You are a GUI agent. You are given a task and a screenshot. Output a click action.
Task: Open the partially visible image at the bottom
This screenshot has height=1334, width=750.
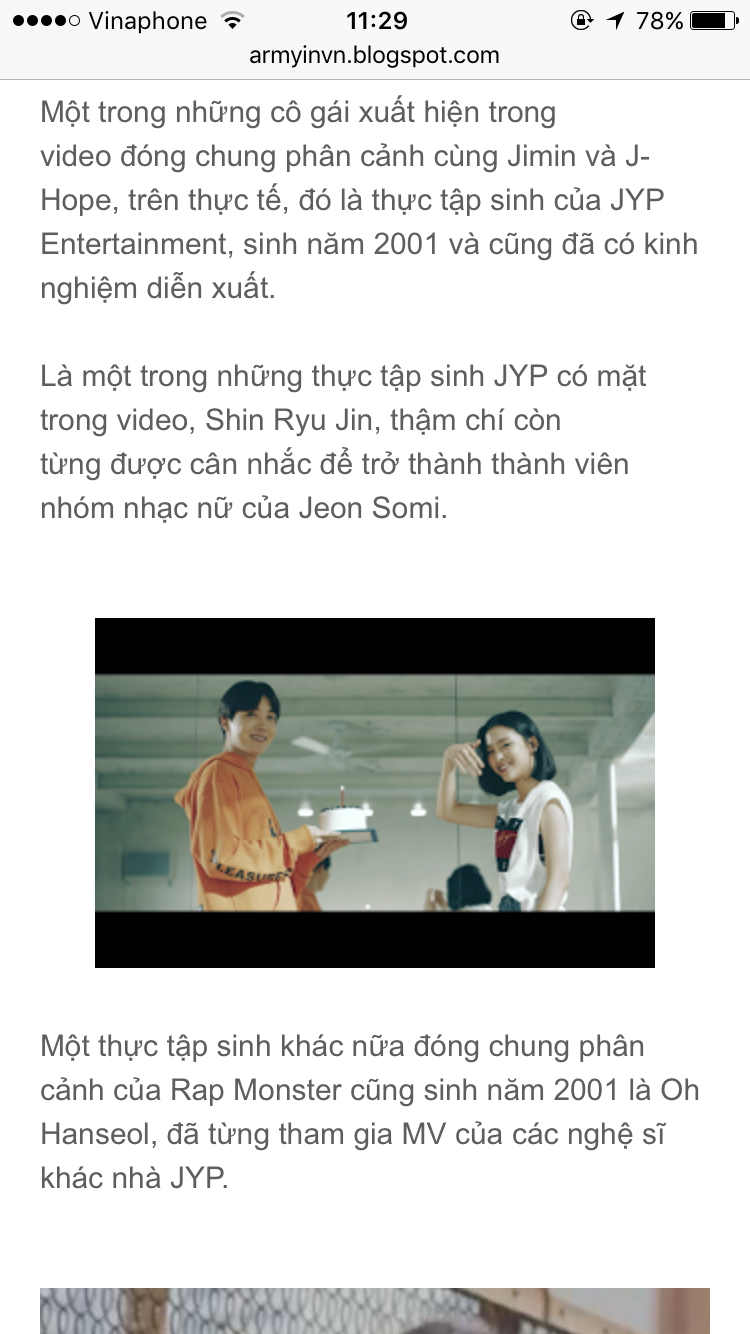click(374, 1311)
